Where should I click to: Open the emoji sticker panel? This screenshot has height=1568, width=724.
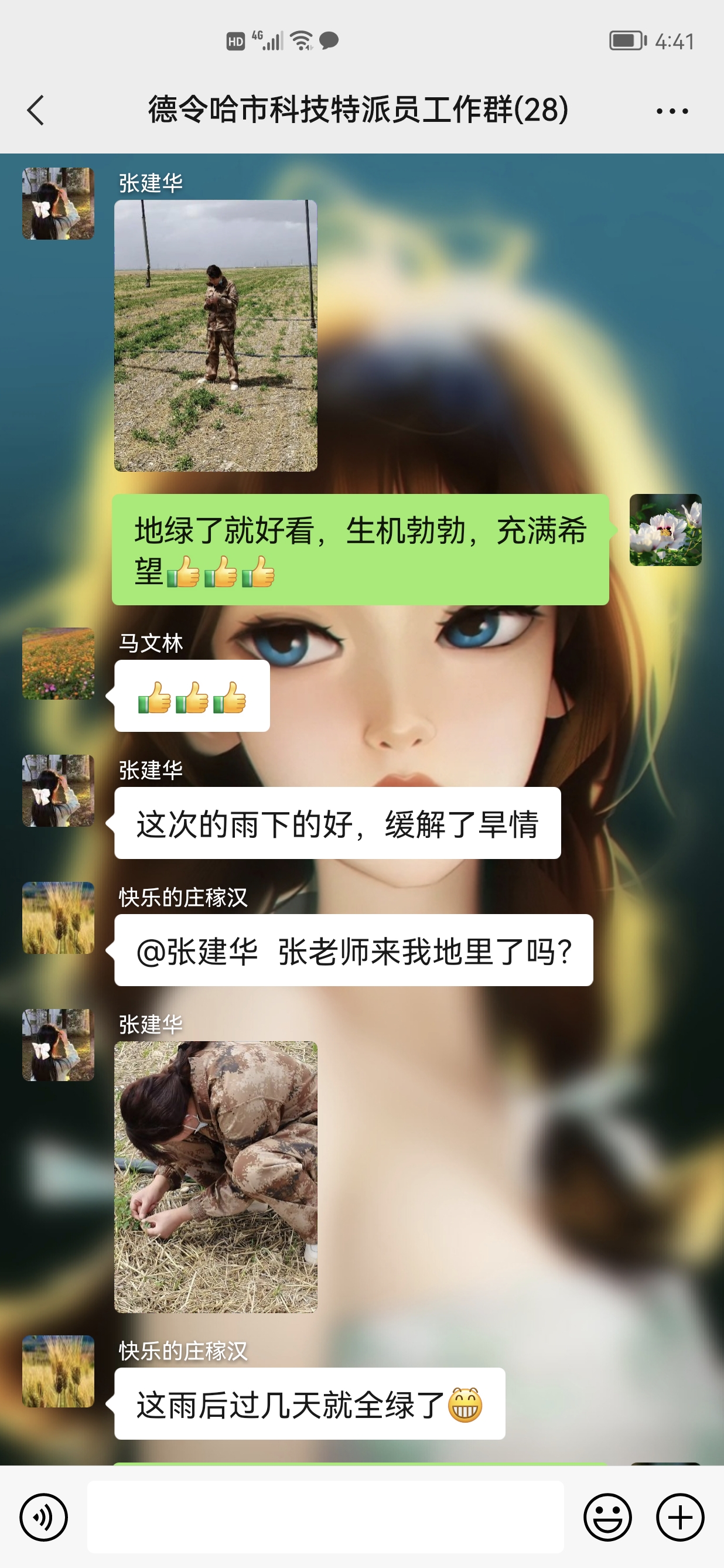point(607,1517)
